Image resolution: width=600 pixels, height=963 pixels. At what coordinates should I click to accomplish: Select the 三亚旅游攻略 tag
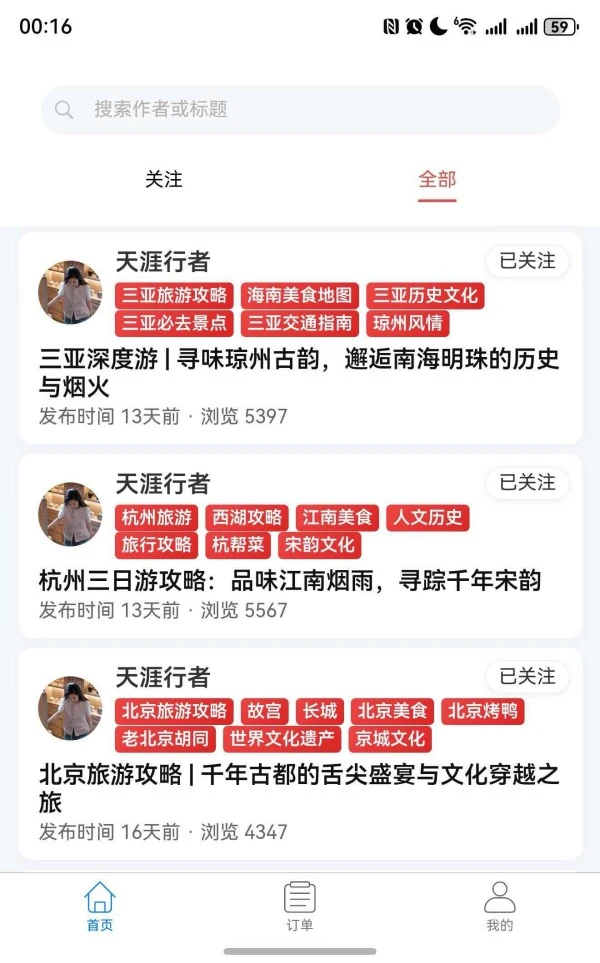(174, 296)
